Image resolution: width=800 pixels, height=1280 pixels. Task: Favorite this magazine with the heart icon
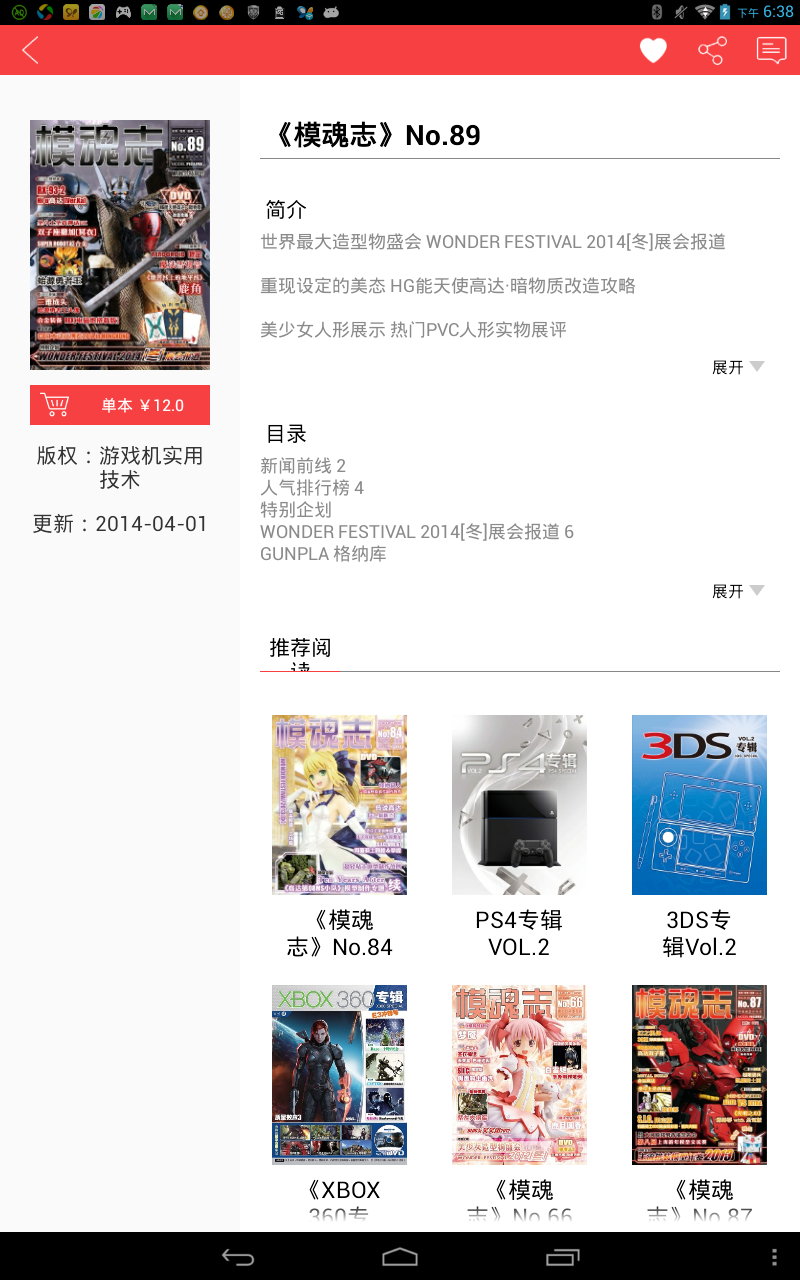[653, 50]
